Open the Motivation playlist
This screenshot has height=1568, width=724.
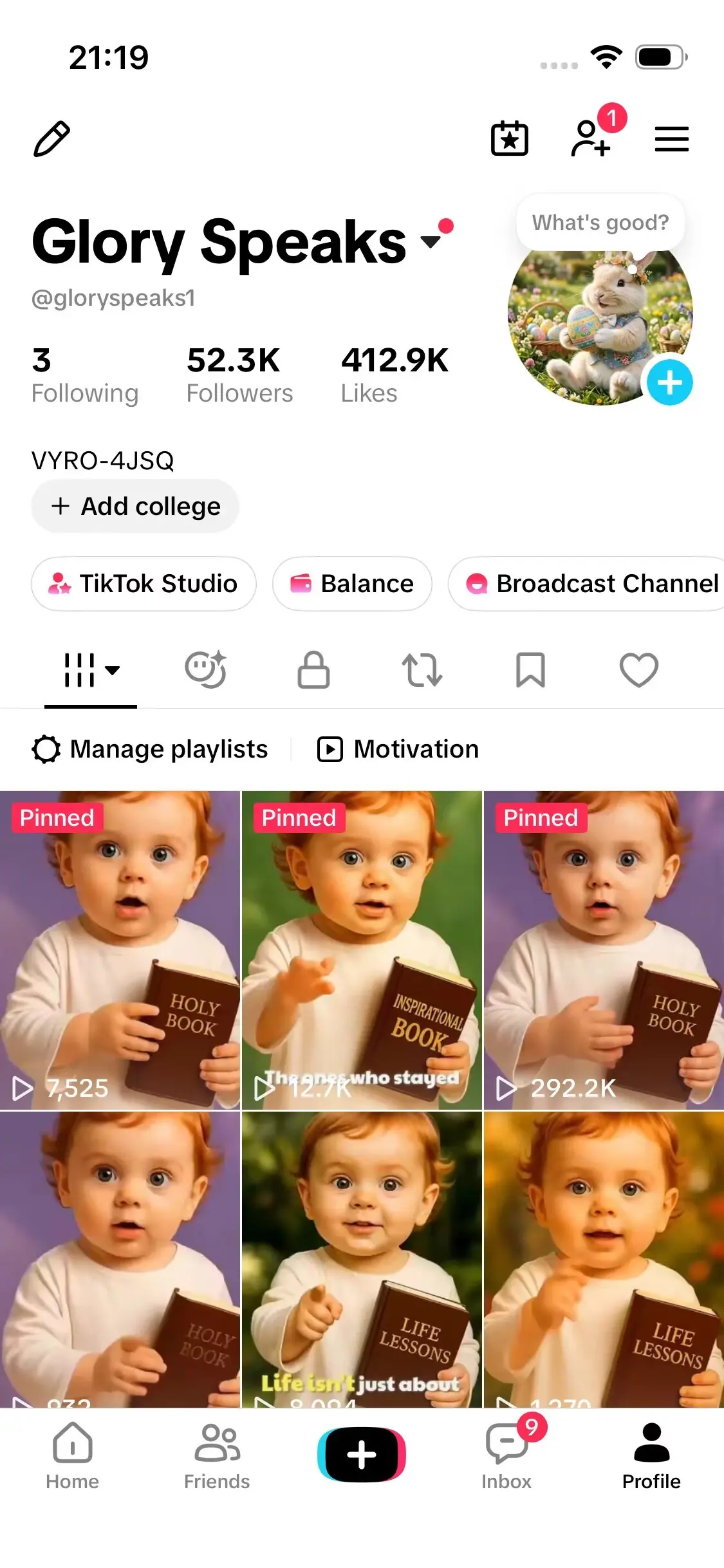[398, 749]
